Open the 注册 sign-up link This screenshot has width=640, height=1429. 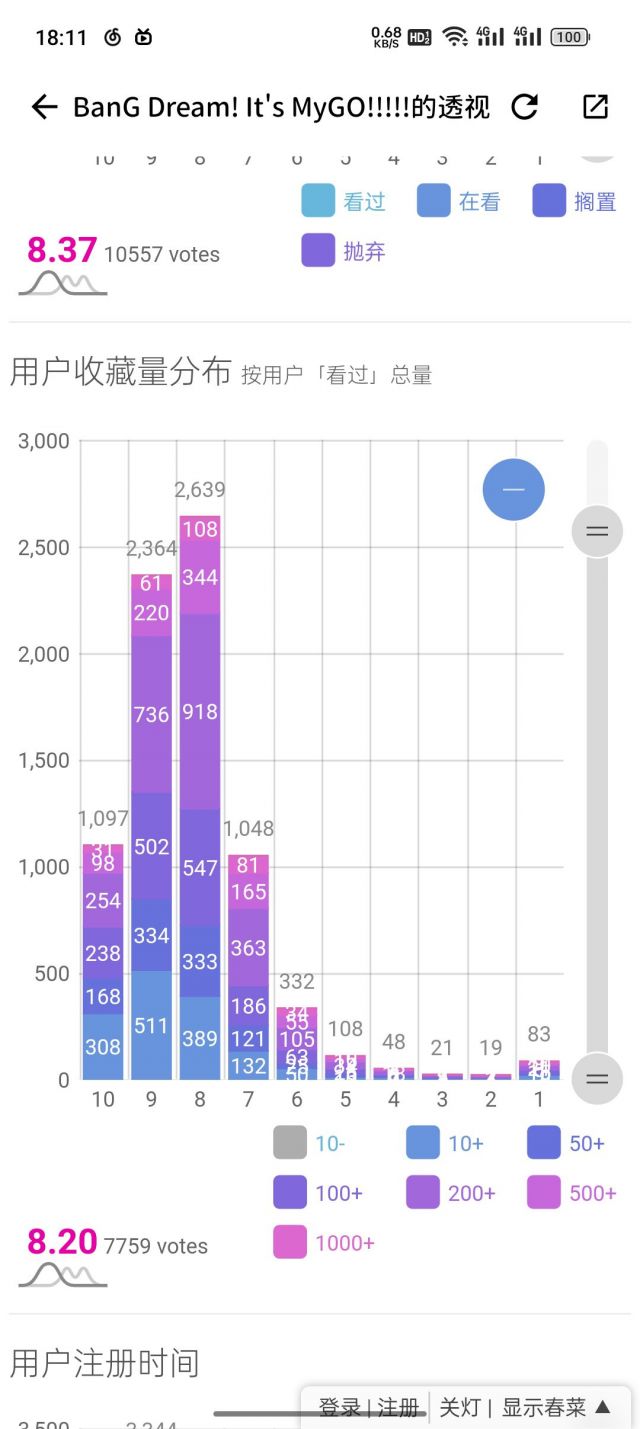click(398, 1407)
